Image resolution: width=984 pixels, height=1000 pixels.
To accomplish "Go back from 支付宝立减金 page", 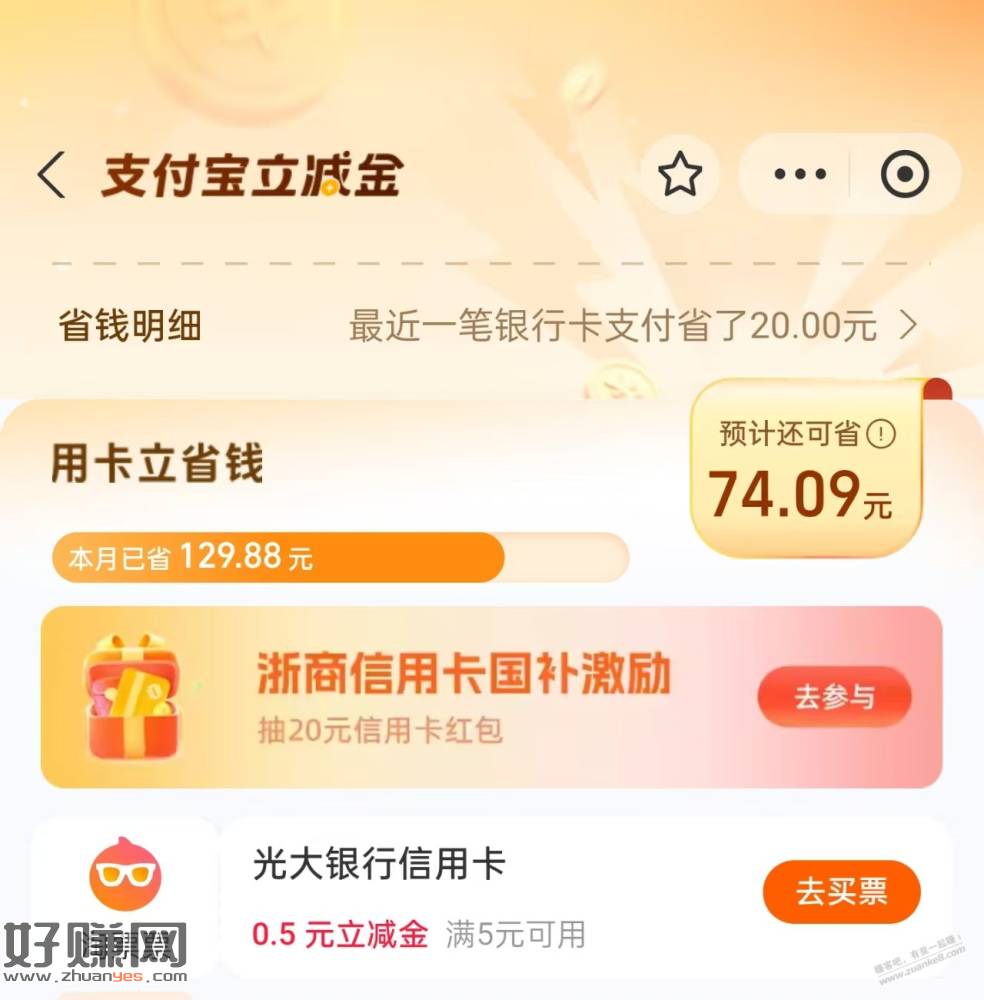I will (51, 176).
